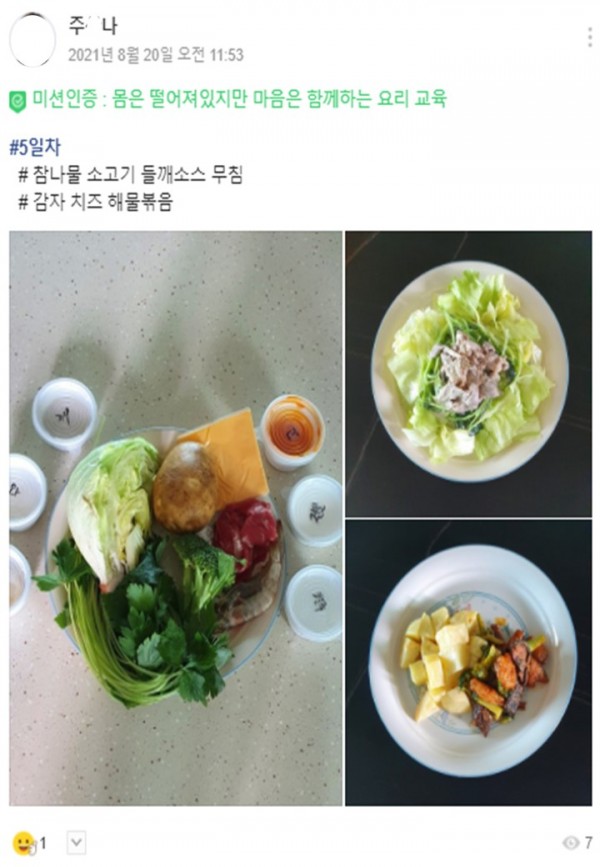The image size is (600, 867).
Task: React with the emoji reaction button
Action: (25, 842)
